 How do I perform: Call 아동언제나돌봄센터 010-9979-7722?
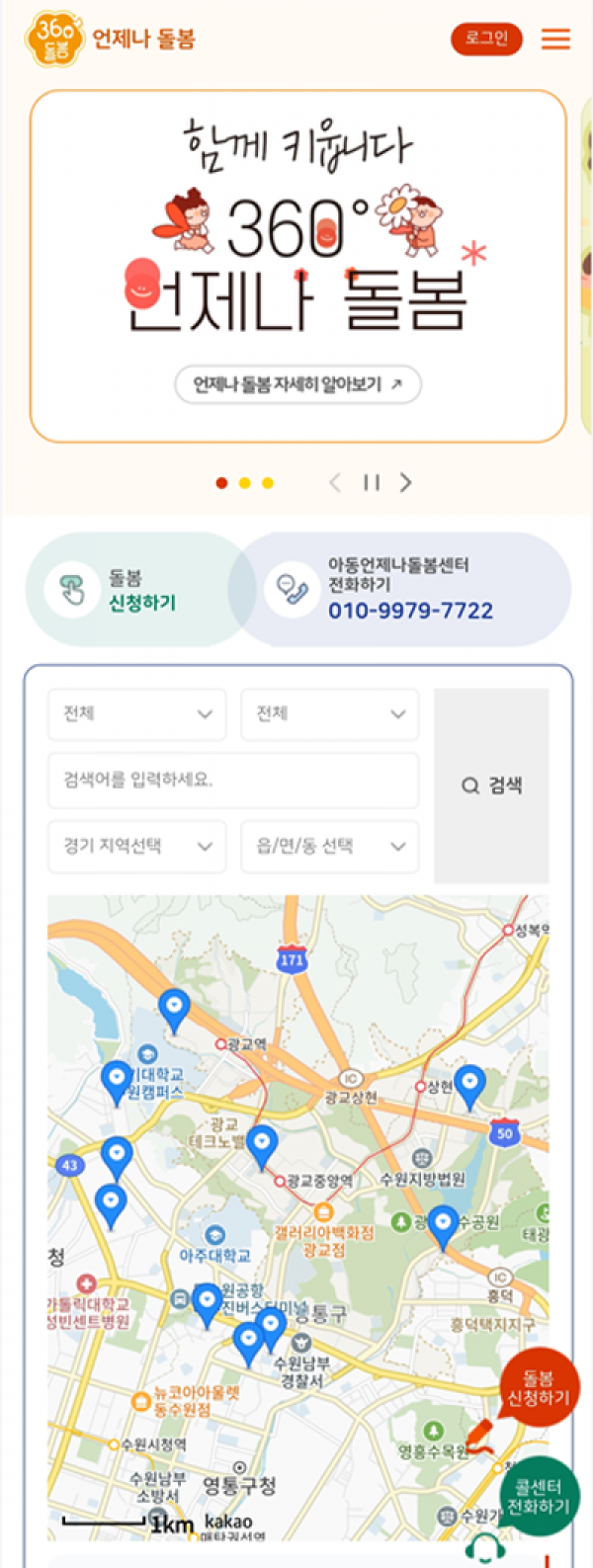pos(409,591)
